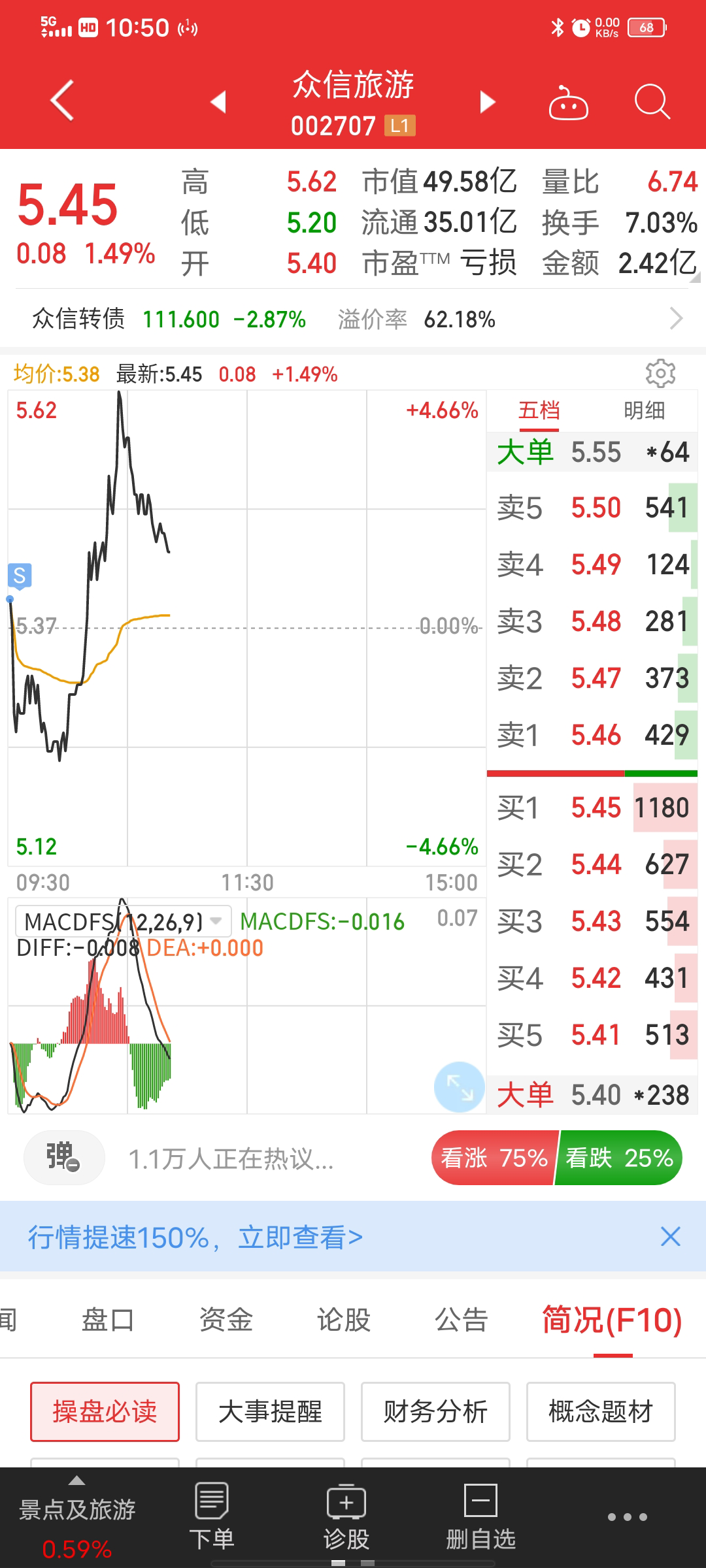Open the 大事提醒 section

coord(270,1412)
